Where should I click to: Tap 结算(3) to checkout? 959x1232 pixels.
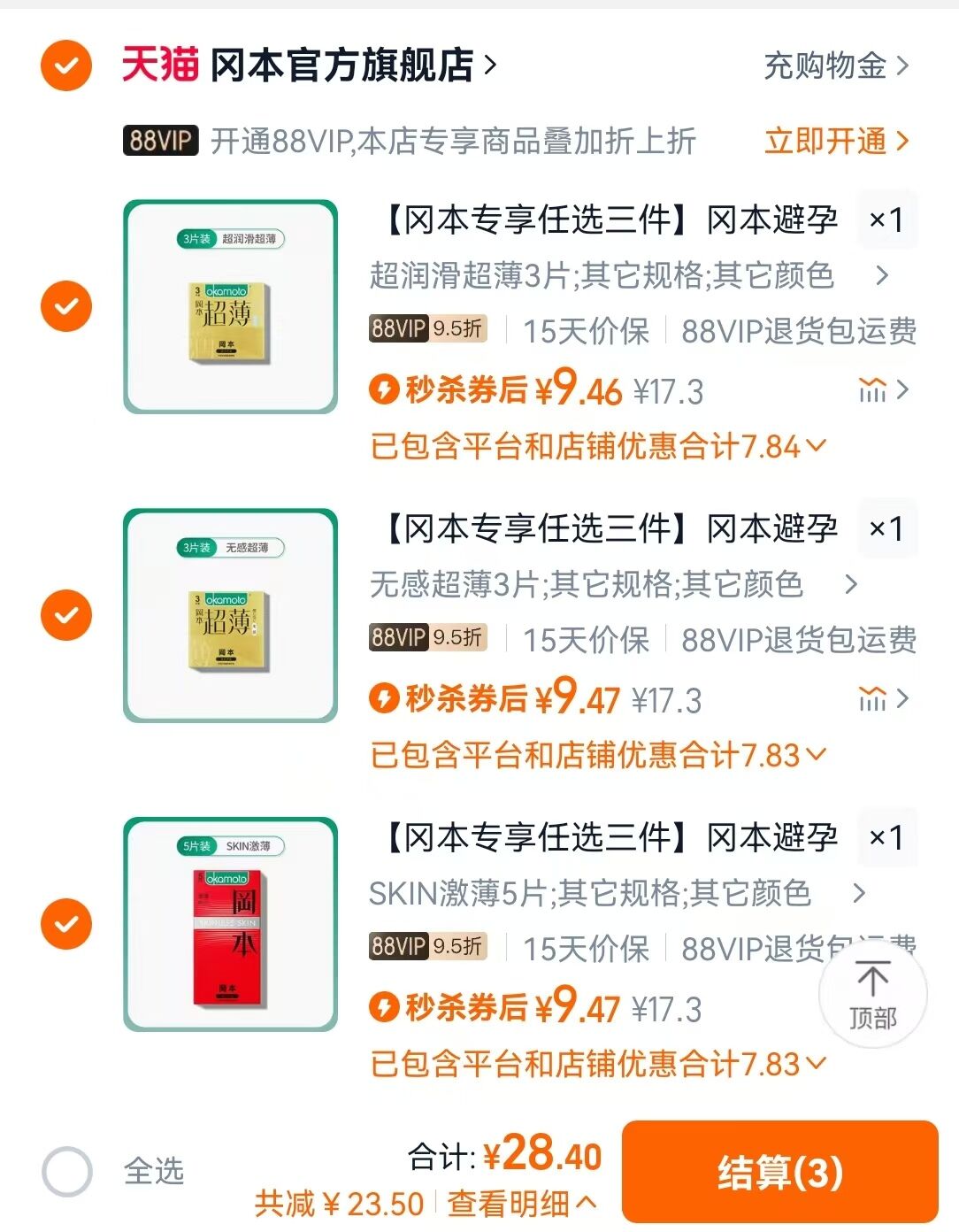coord(781,1173)
